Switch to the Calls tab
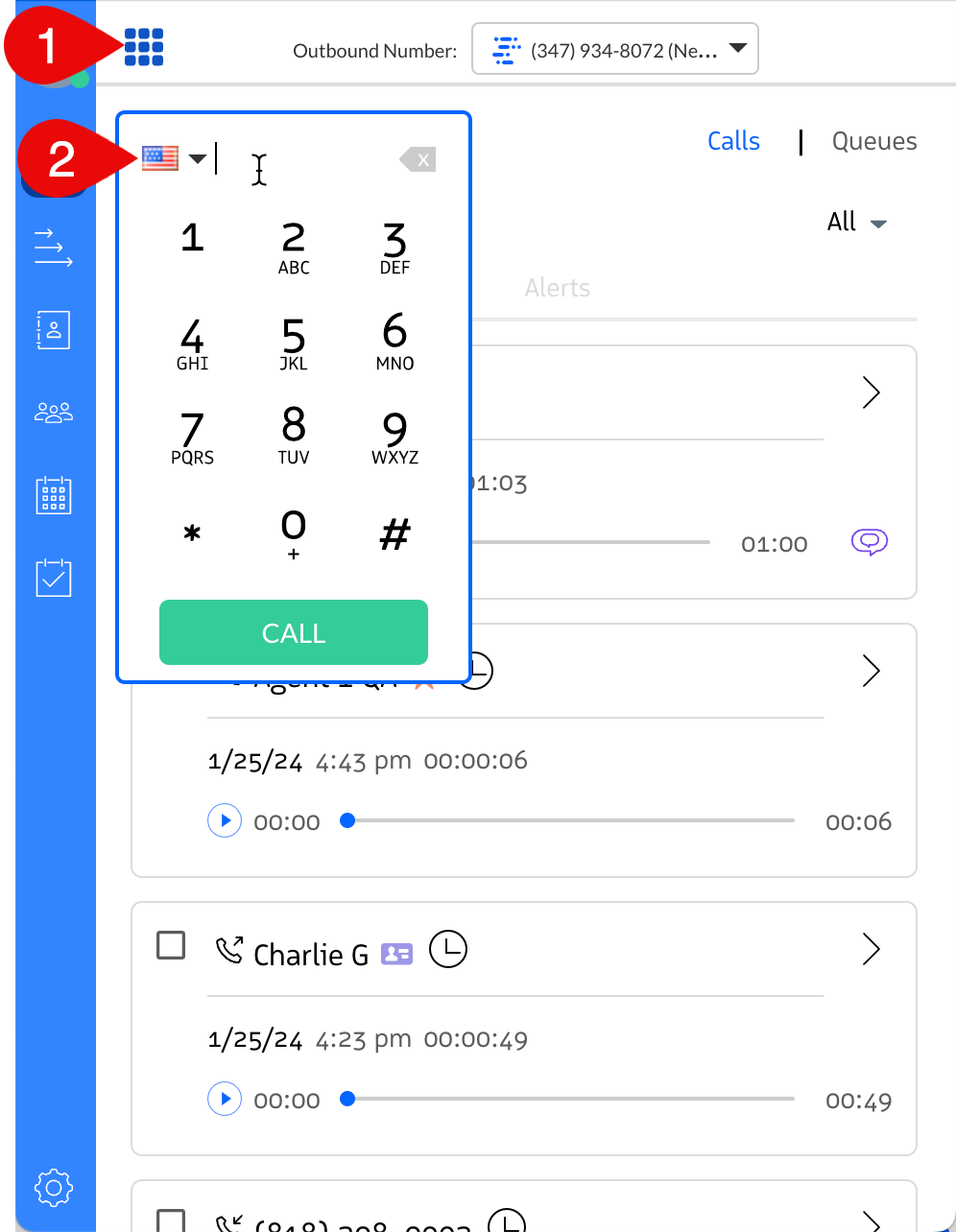The image size is (956, 1232). tap(733, 141)
